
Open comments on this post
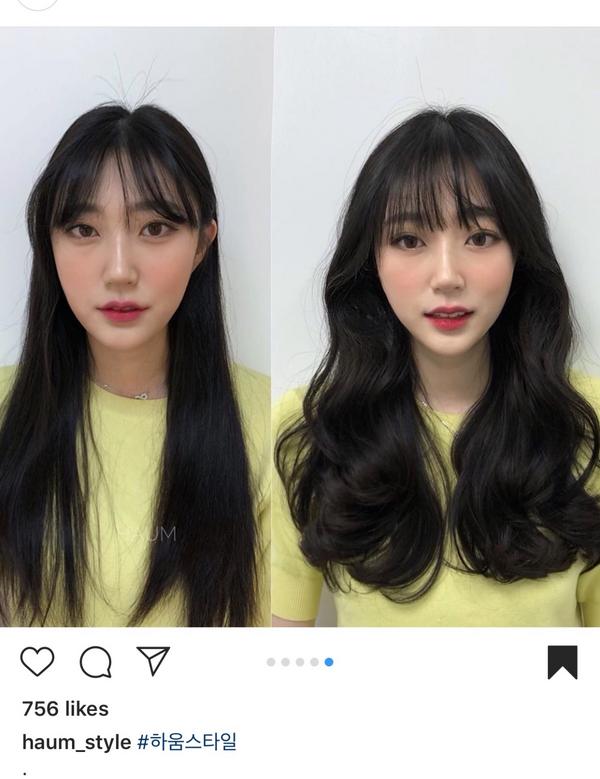(x=95, y=661)
